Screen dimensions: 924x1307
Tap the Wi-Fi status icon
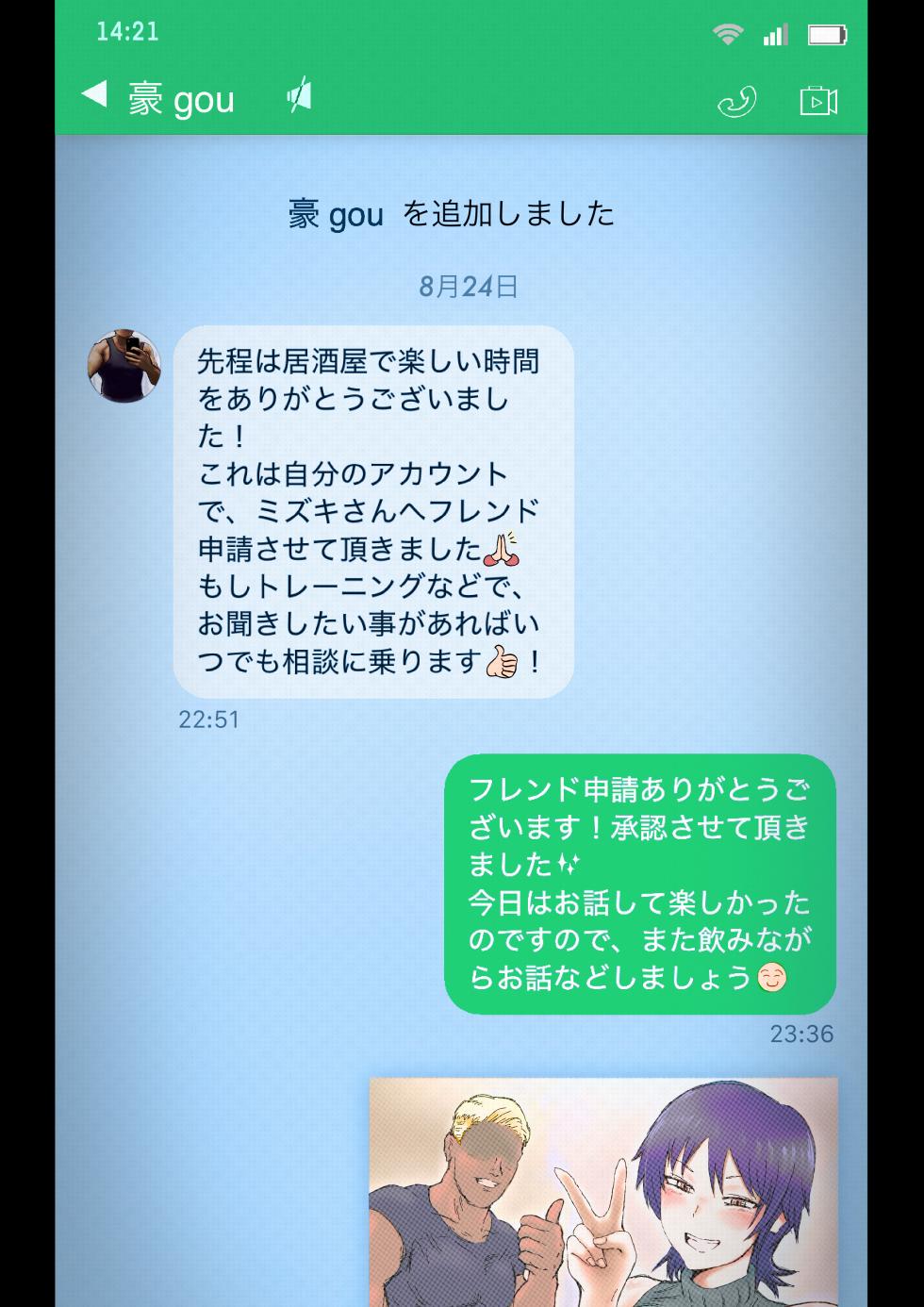click(726, 35)
